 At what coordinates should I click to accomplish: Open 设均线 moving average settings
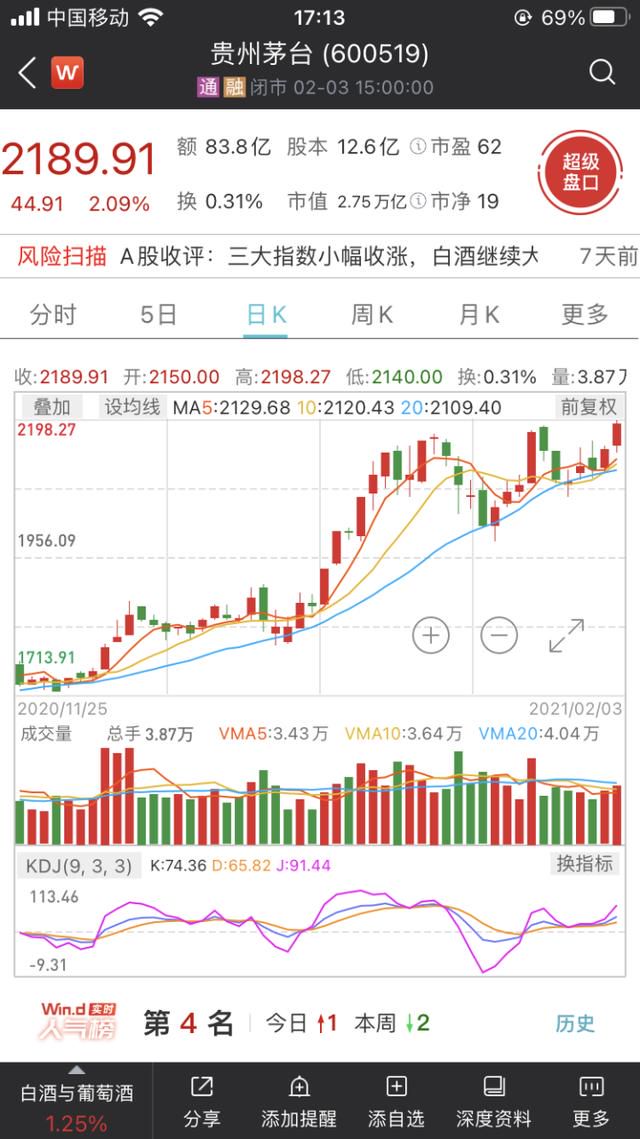pos(131,407)
